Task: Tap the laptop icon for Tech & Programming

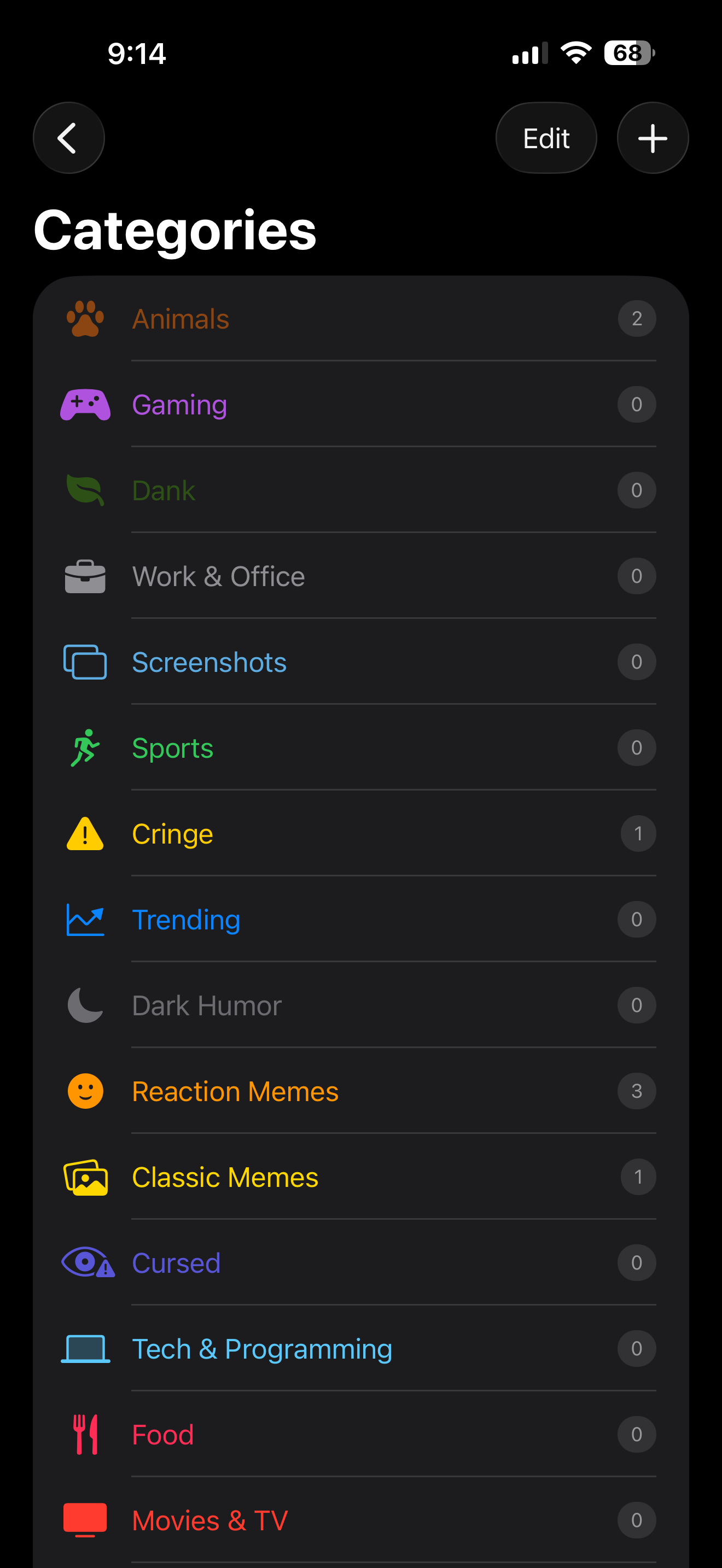Action: (x=85, y=1349)
